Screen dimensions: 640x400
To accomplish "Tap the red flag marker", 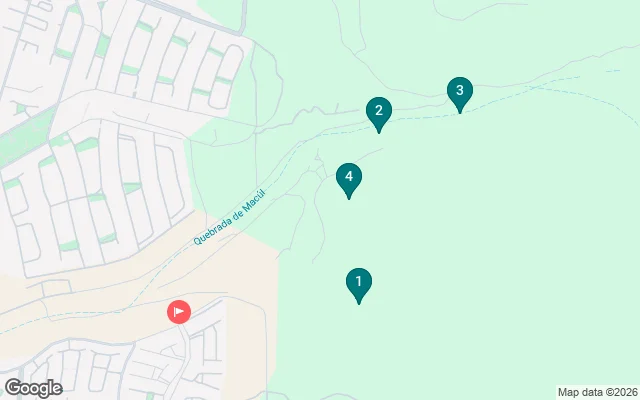I will [179, 312].
